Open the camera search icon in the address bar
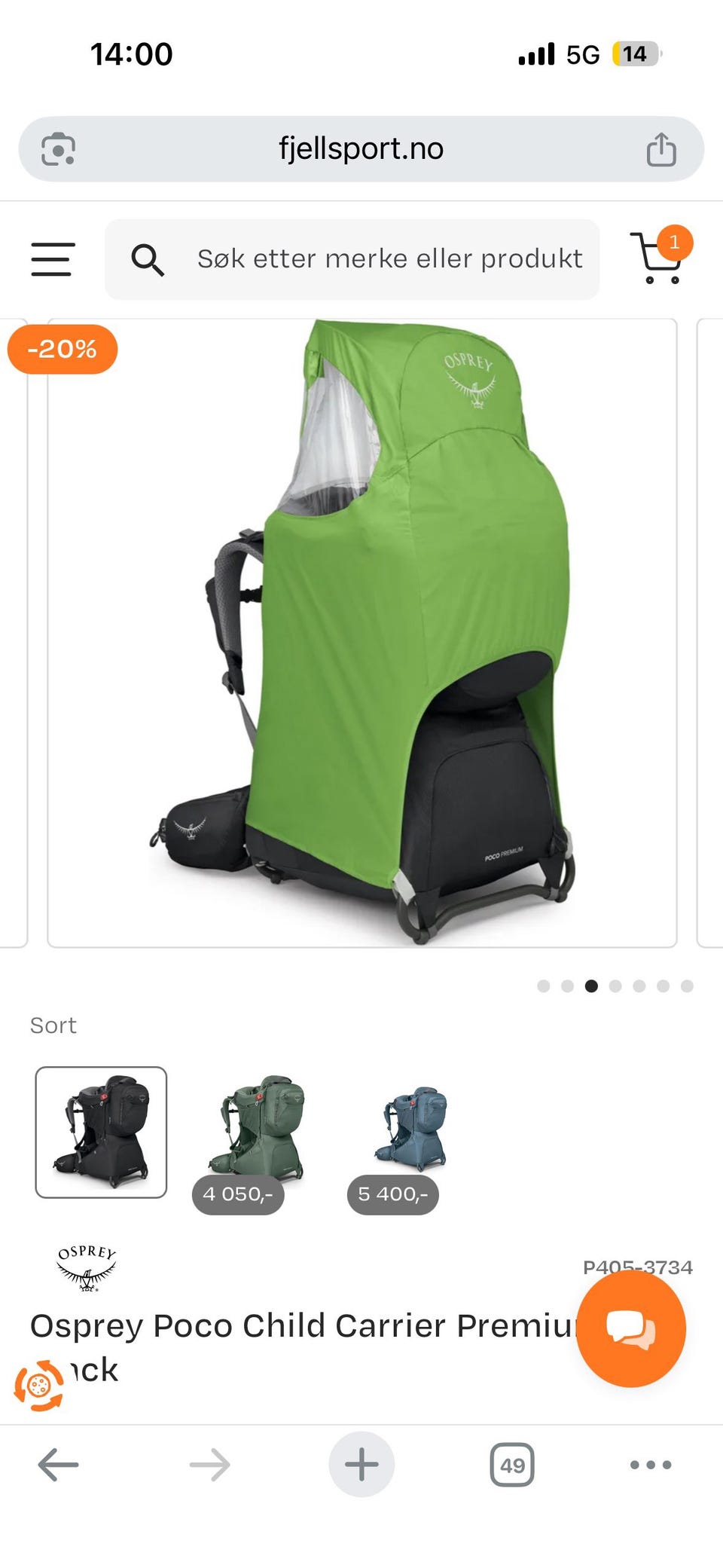Screen dimensions: 723x1568 (58, 148)
